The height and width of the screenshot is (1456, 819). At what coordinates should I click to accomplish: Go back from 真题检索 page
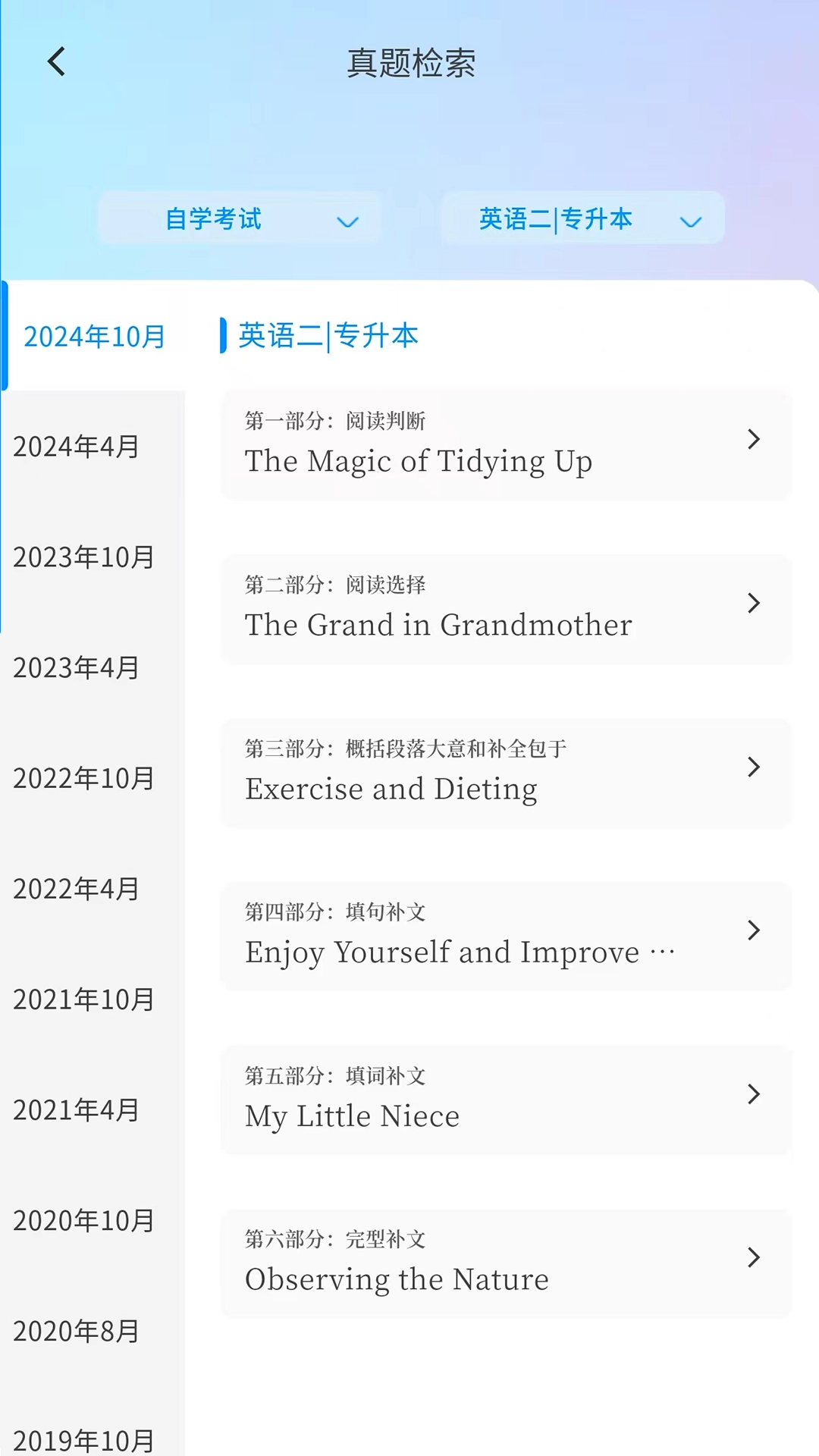(x=57, y=62)
